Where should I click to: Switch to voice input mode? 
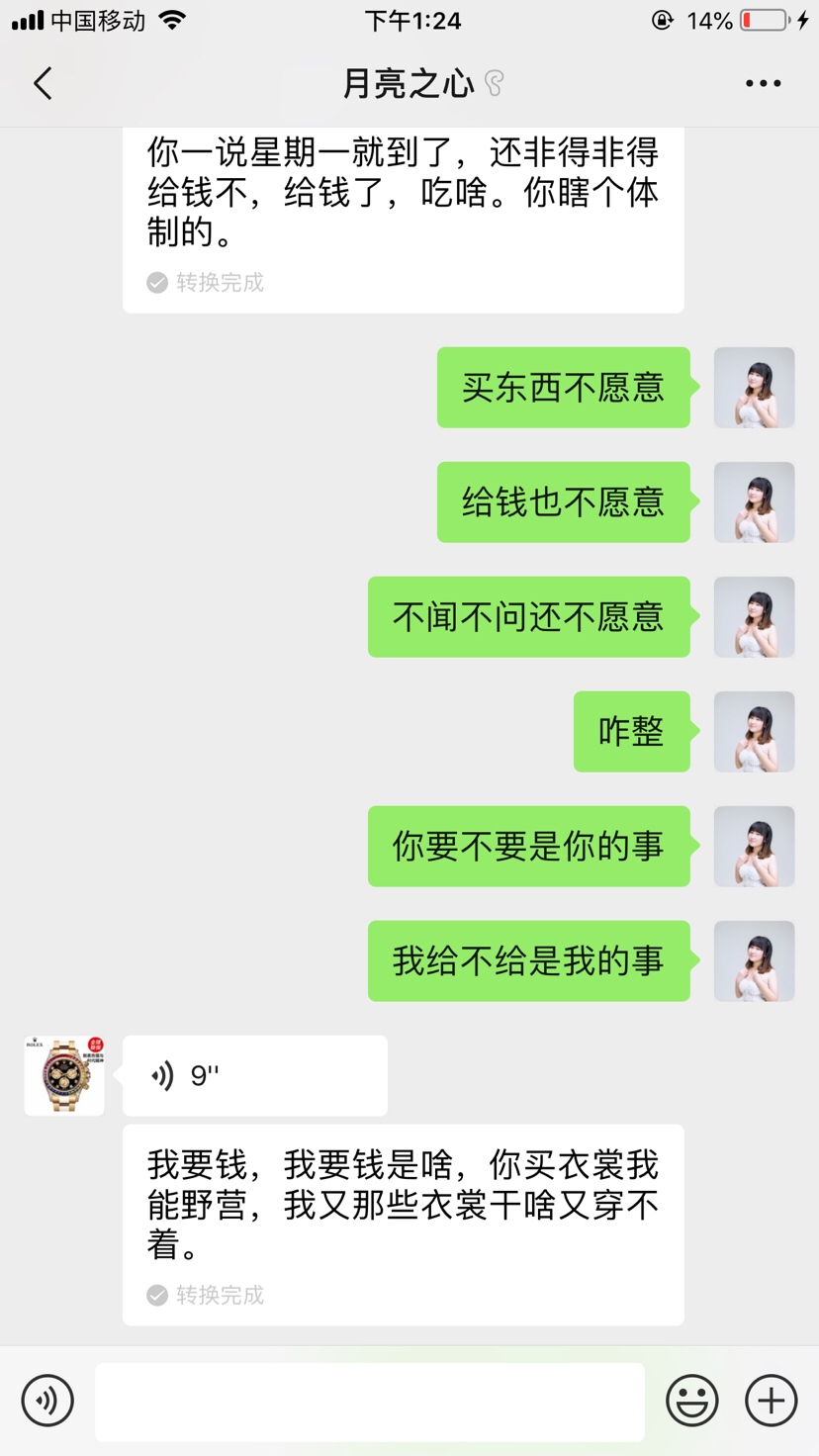pos(47,1400)
